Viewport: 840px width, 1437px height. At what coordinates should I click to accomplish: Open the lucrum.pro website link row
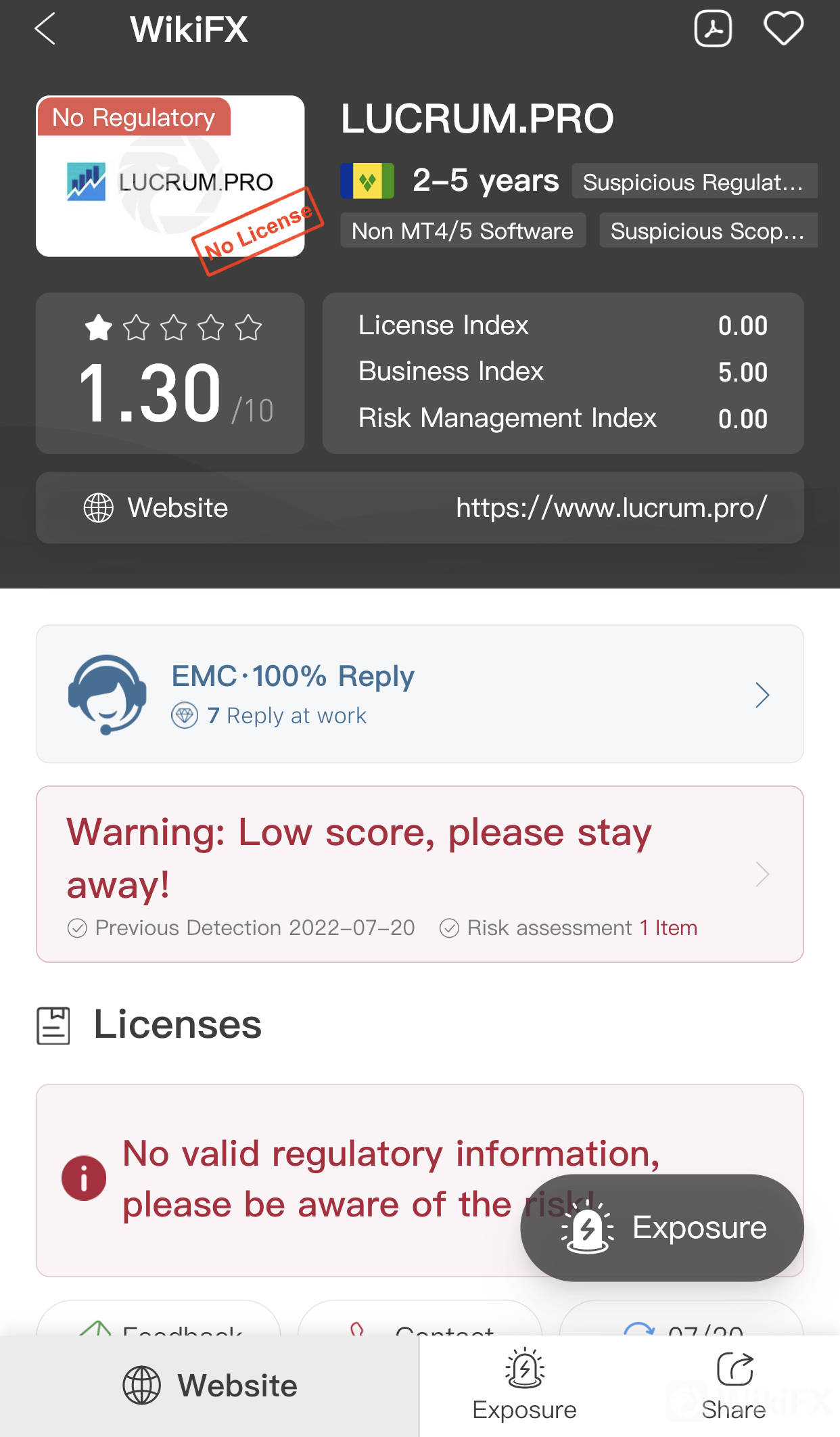click(x=419, y=507)
